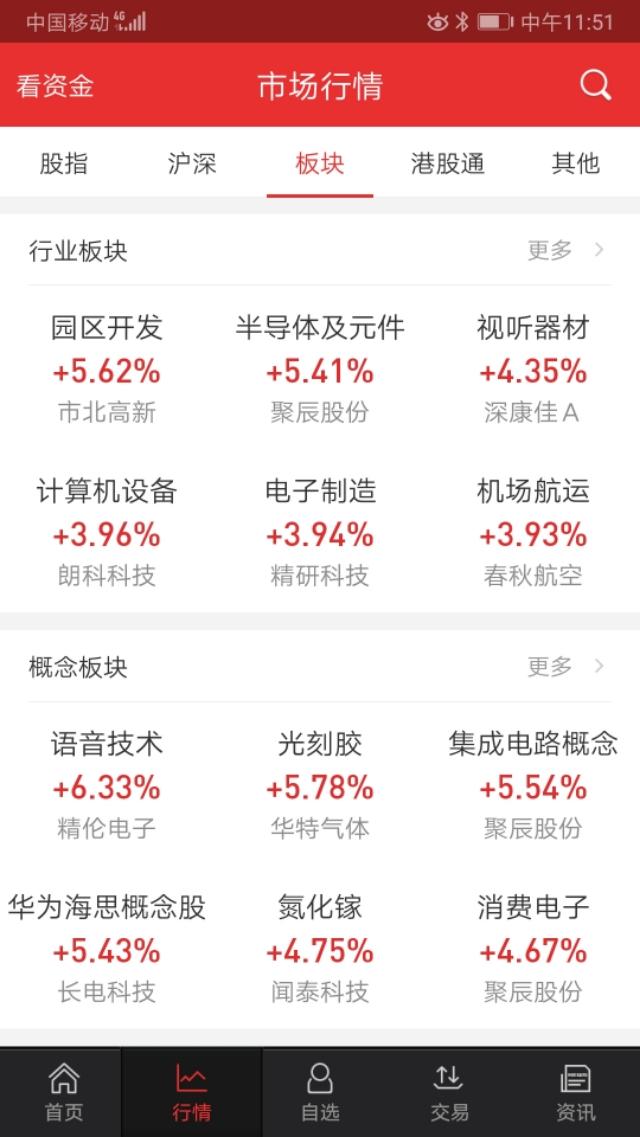This screenshot has height=1137, width=640.
Task: View 更多 for 行业板块
Action: coord(566,250)
